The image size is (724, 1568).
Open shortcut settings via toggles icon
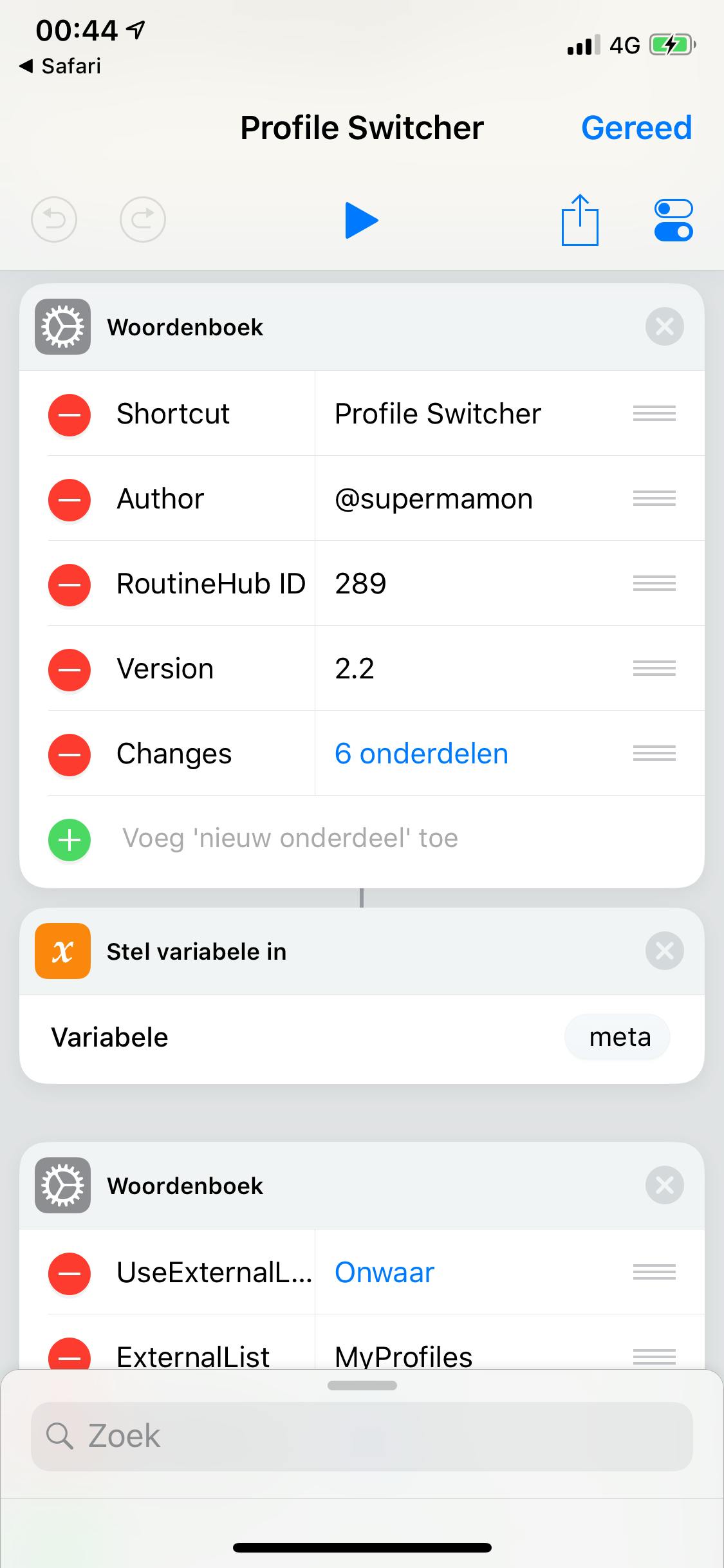(673, 219)
